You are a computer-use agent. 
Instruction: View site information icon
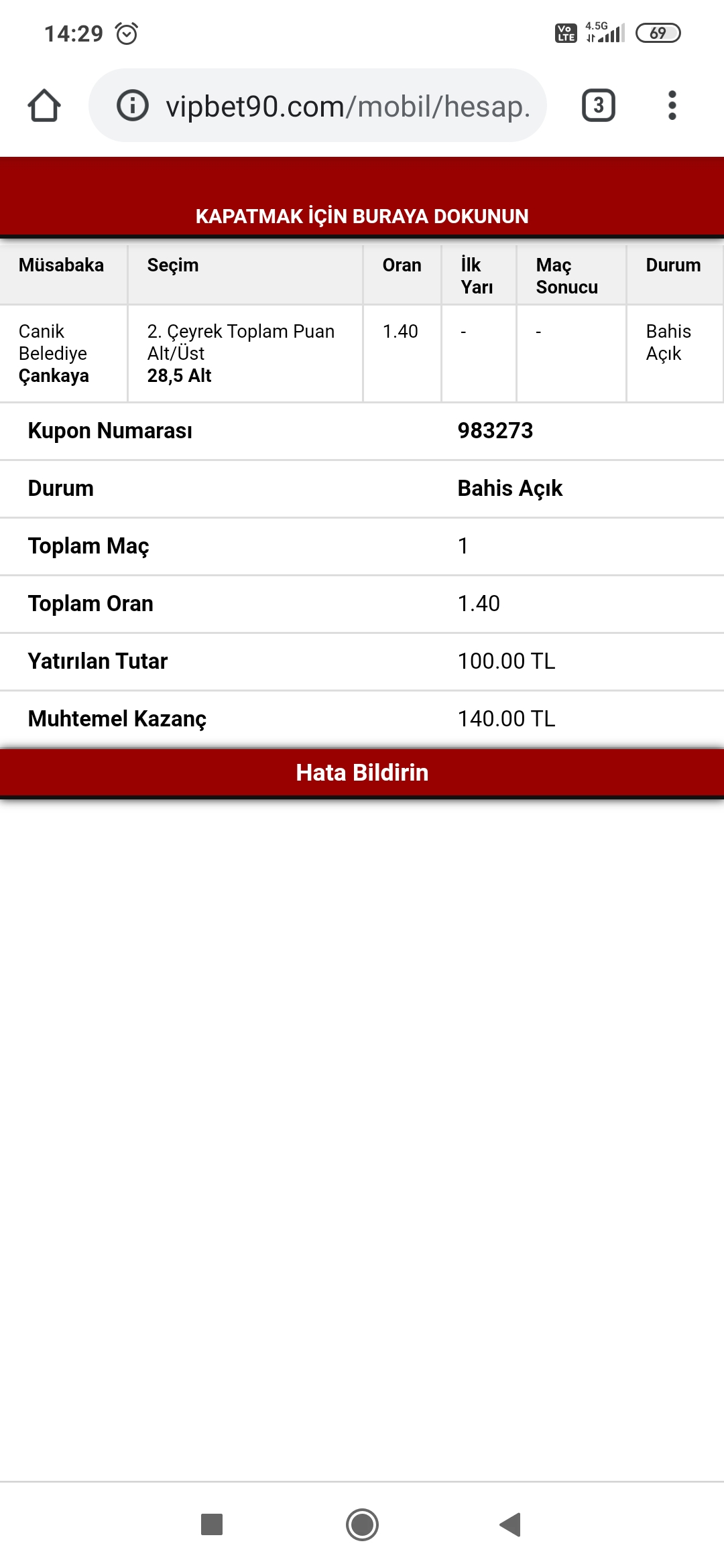[133, 105]
